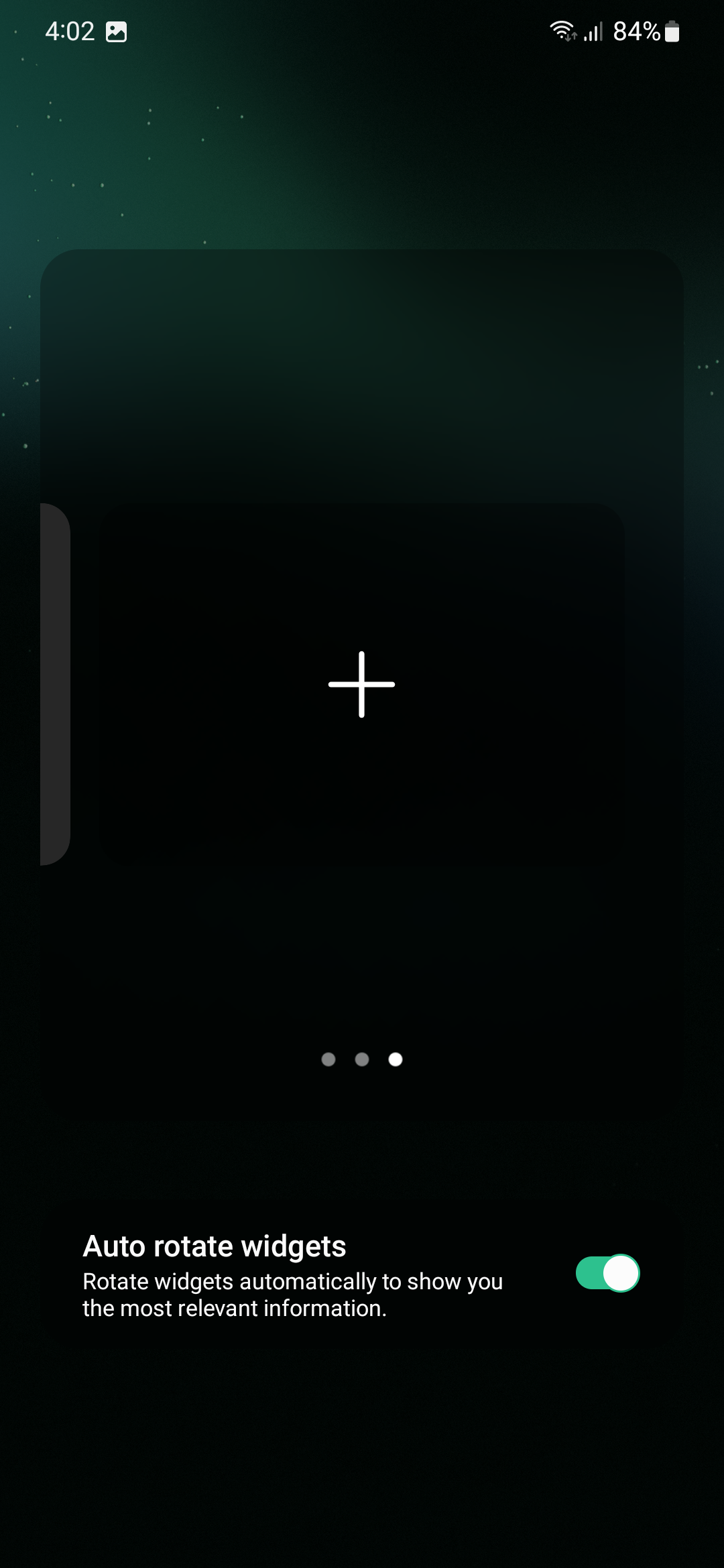
Task: Open the previous widget card peeking left
Action: coord(55,684)
